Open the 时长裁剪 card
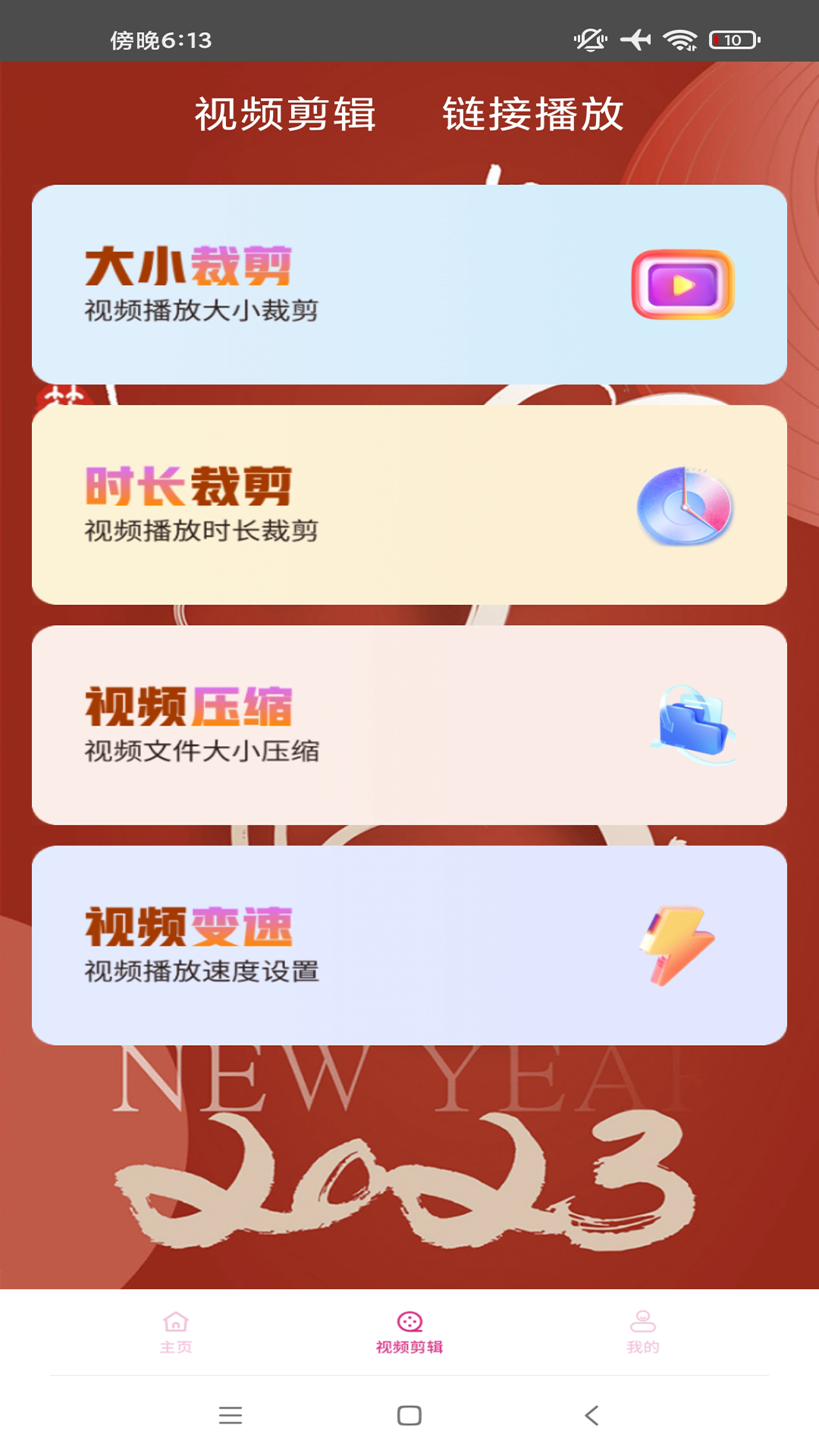 (409, 504)
